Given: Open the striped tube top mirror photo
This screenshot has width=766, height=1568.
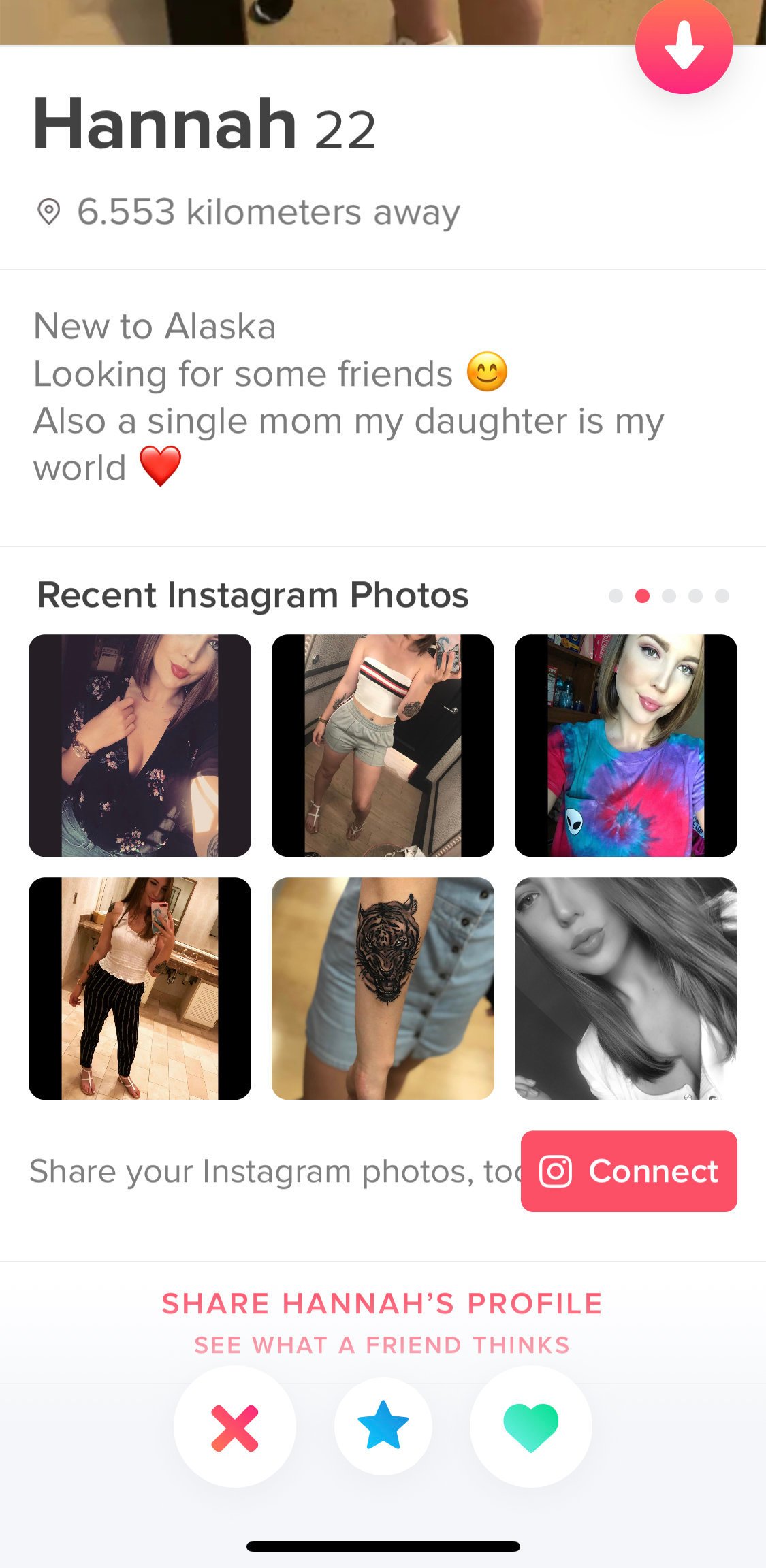Looking at the screenshot, I should coord(383,745).
